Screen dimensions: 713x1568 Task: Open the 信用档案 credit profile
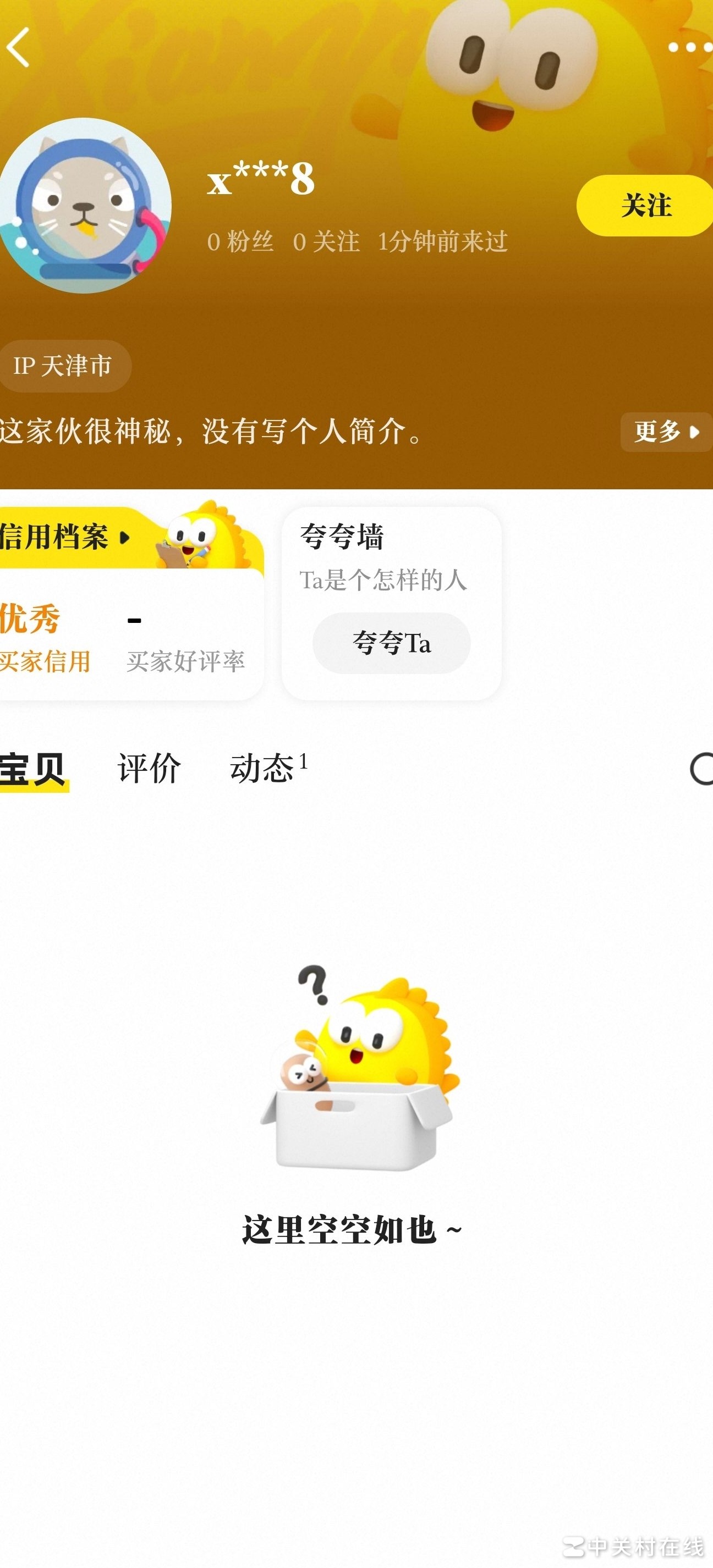pyautogui.click(x=64, y=538)
